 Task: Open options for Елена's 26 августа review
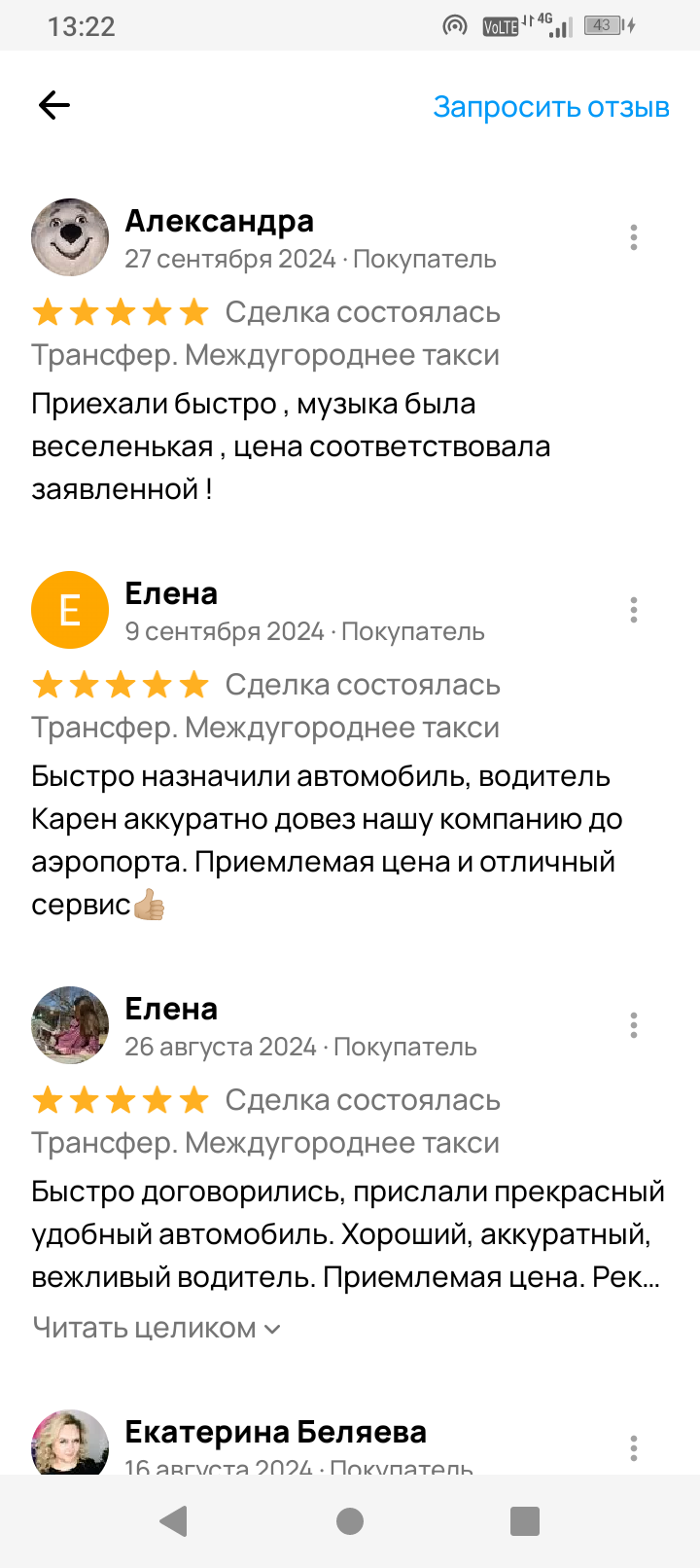click(x=633, y=1025)
